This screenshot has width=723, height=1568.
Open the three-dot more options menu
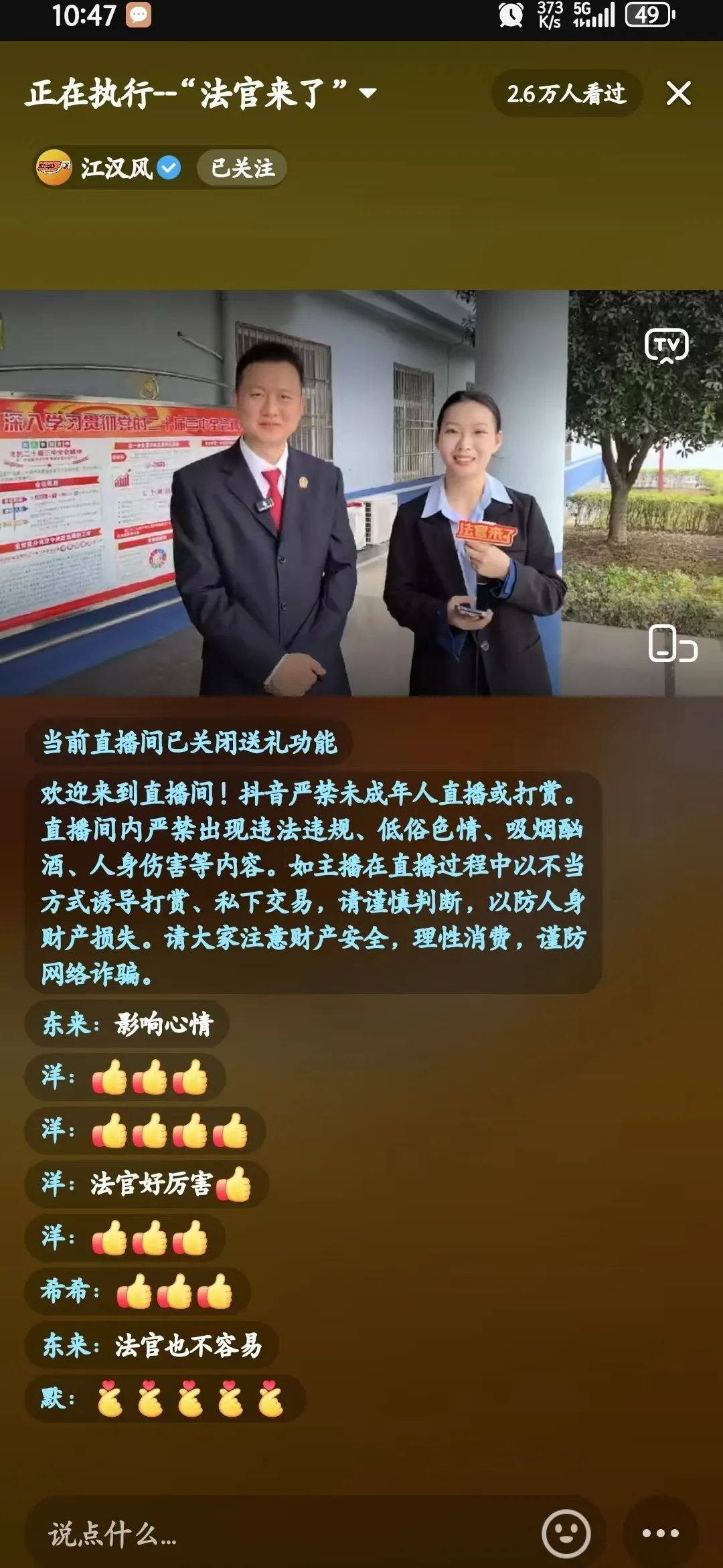coord(660,1533)
